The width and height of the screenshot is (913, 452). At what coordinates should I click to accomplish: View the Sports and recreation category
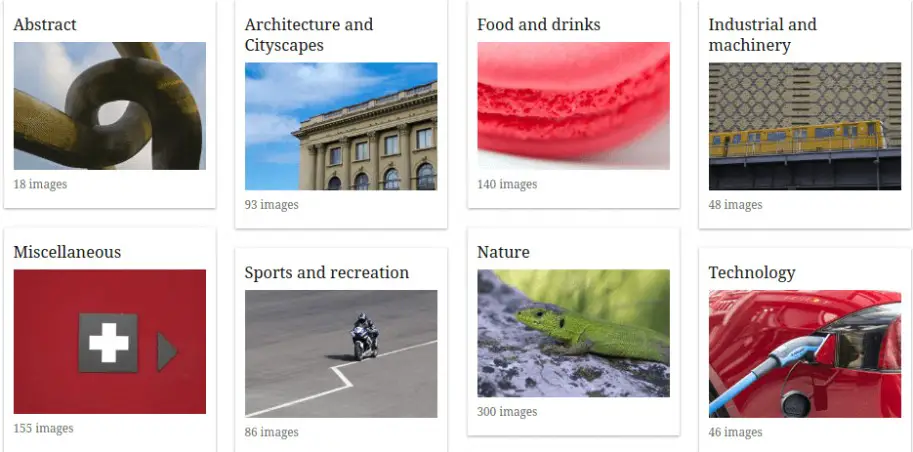(x=340, y=353)
